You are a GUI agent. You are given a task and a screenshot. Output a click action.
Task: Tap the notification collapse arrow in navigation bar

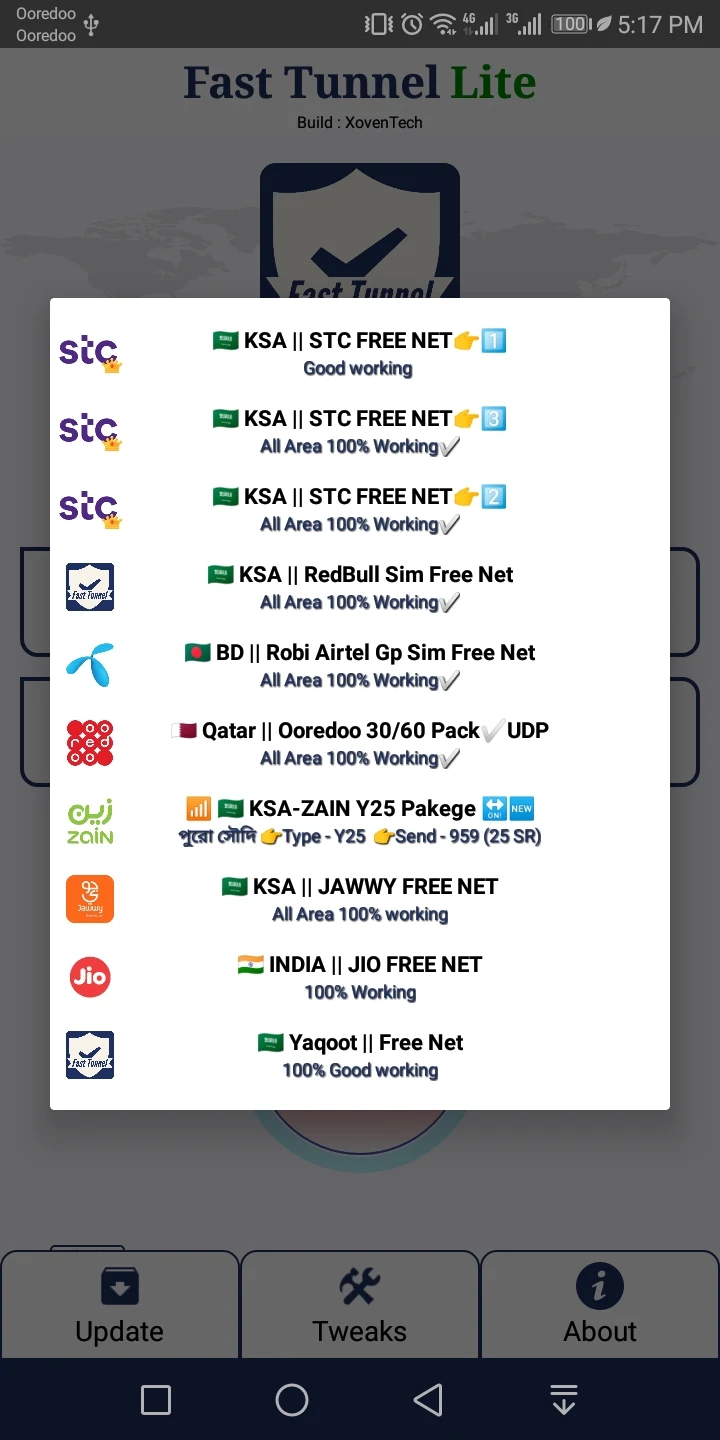point(563,1400)
